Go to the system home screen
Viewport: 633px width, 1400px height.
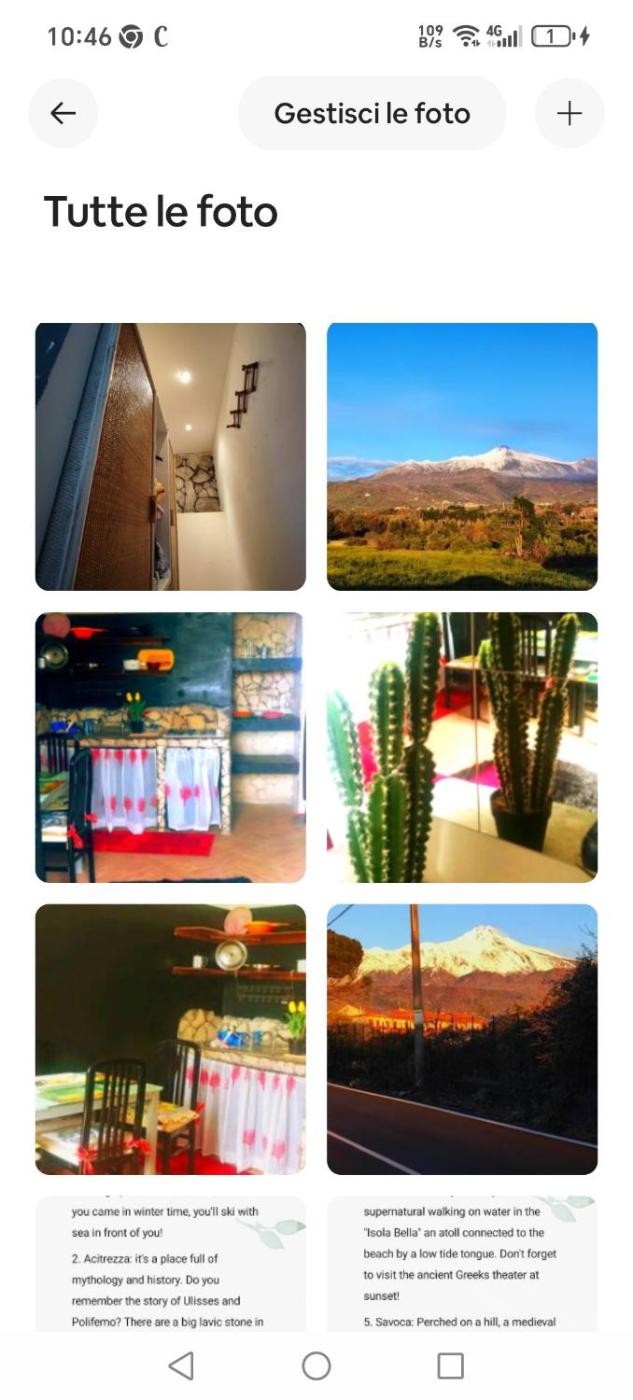click(x=316, y=1366)
